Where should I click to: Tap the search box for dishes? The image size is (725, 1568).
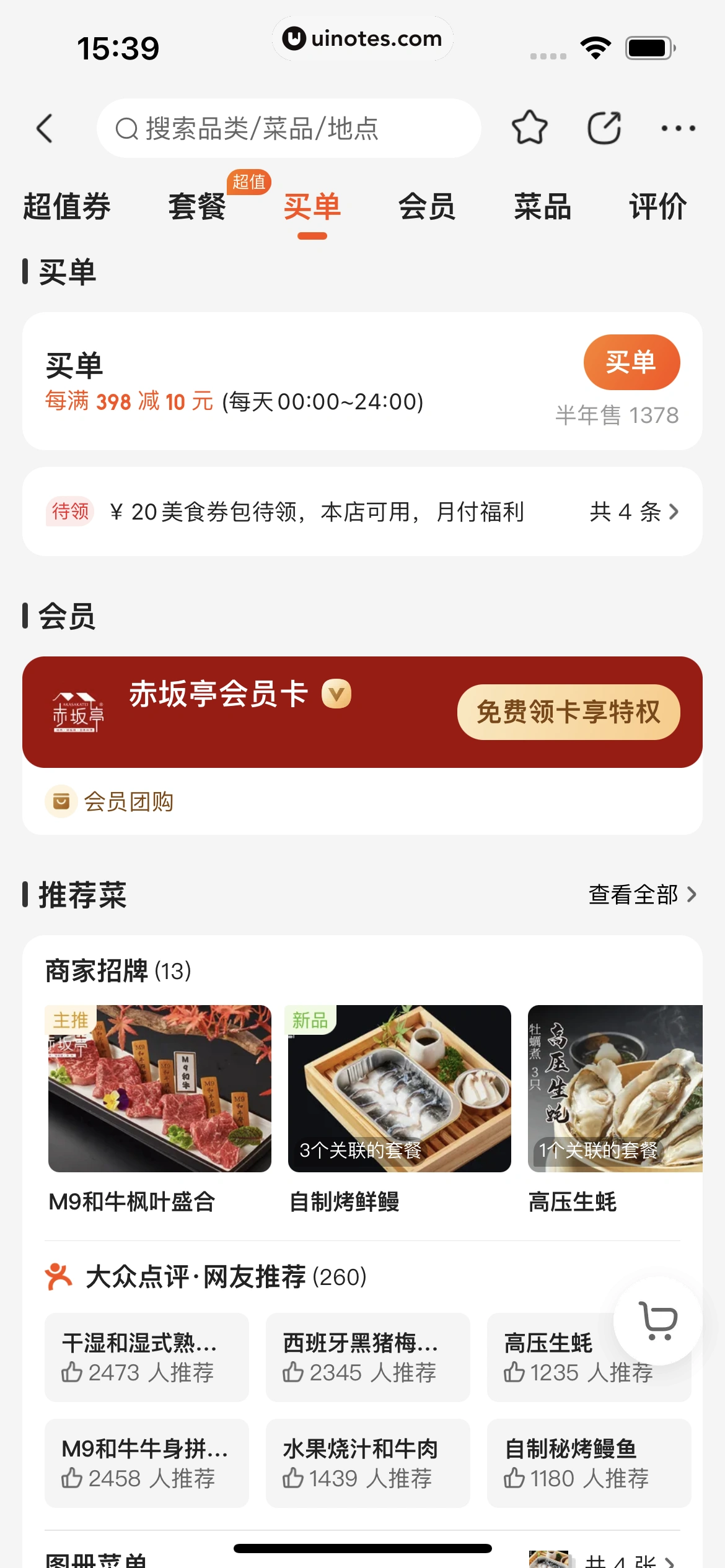(x=288, y=129)
